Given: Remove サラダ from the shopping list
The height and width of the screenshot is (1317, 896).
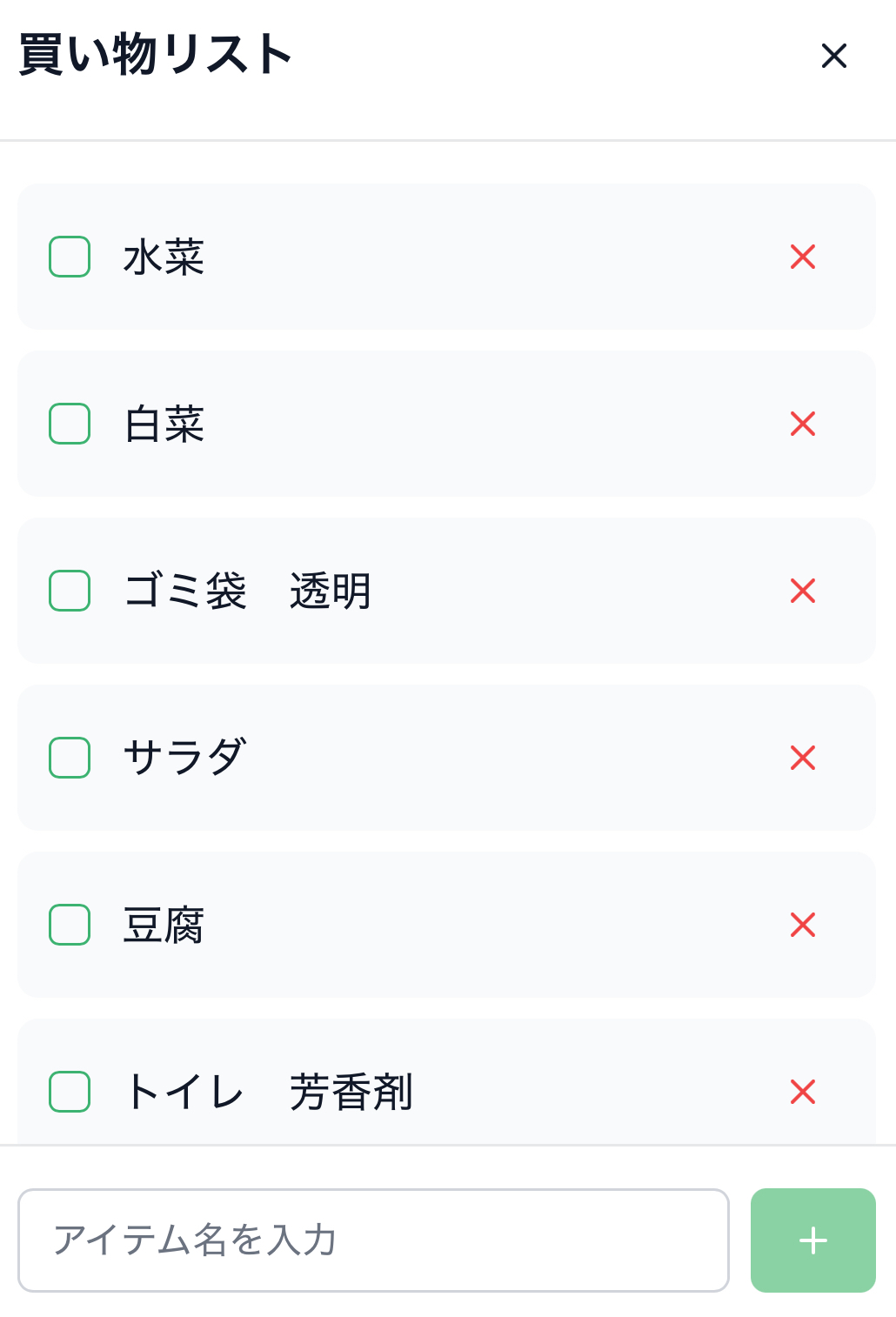Looking at the screenshot, I should 802,758.
